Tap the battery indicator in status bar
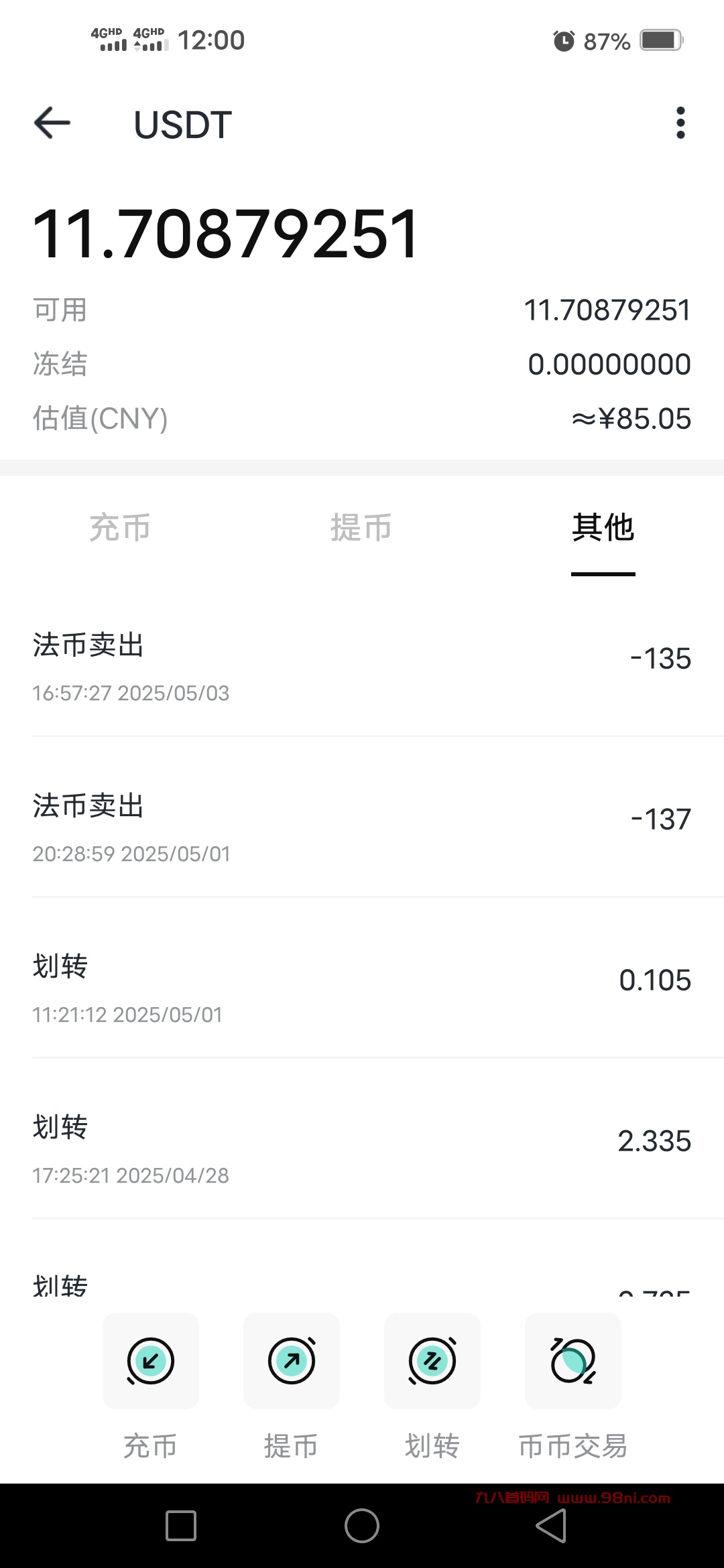The width and height of the screenshot is (724, 1568). tap(660, 40)
